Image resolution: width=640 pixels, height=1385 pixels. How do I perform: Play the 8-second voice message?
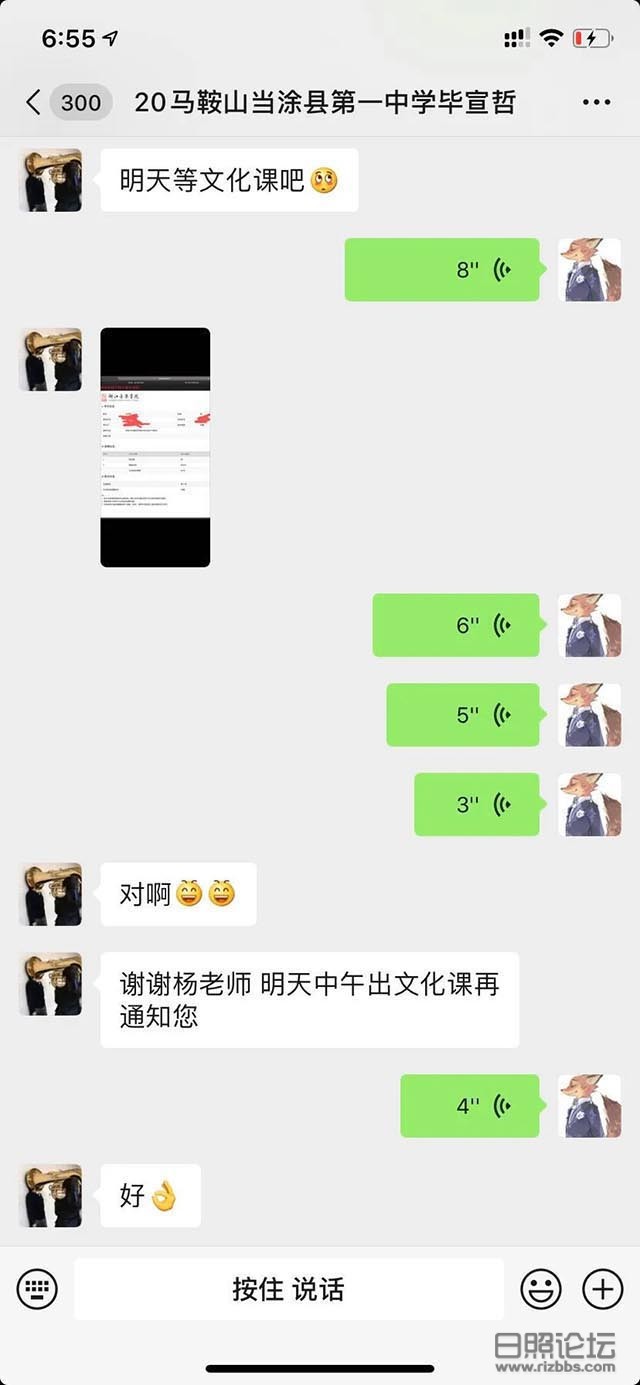coord(442,270)
